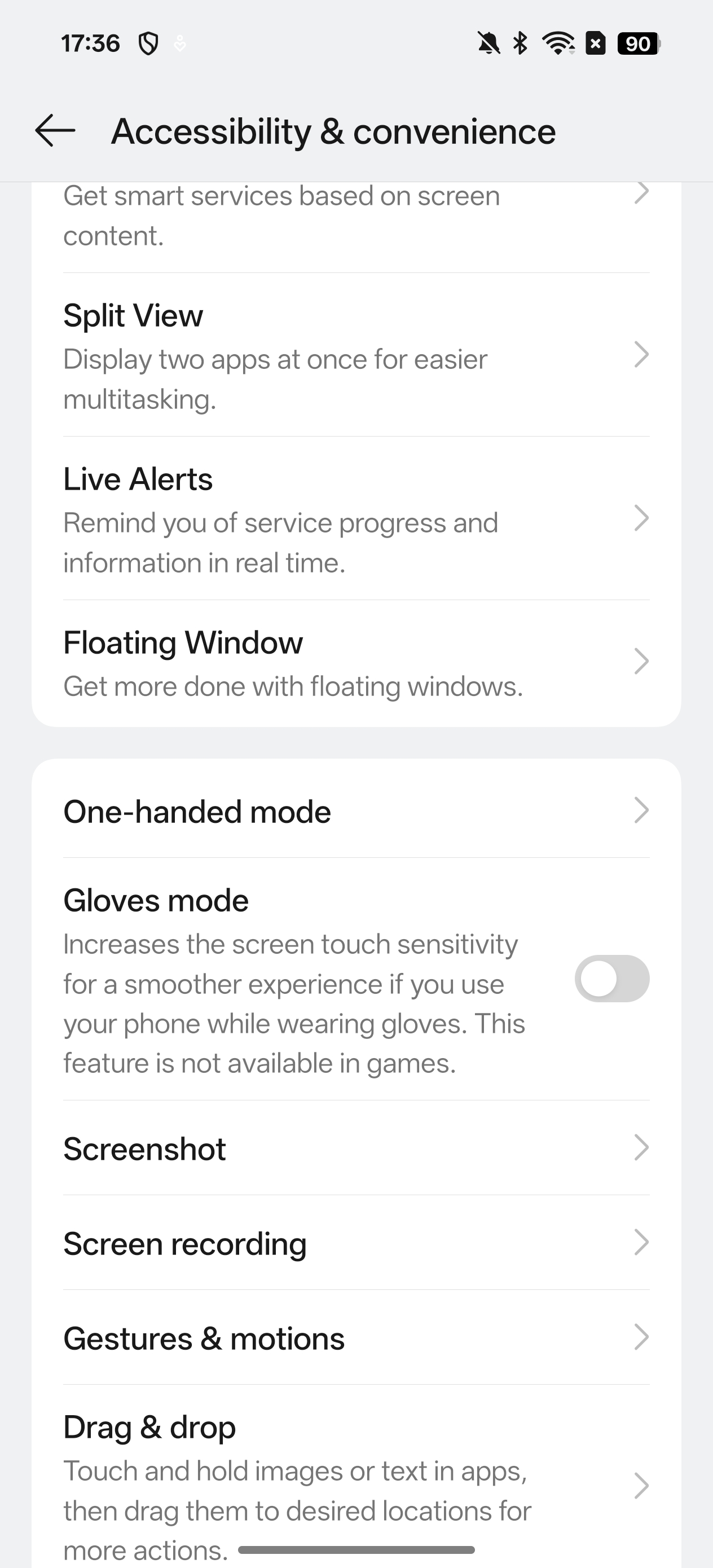713x1568 pixels.
Task: Open Split View settings
Action: [356, 355]
